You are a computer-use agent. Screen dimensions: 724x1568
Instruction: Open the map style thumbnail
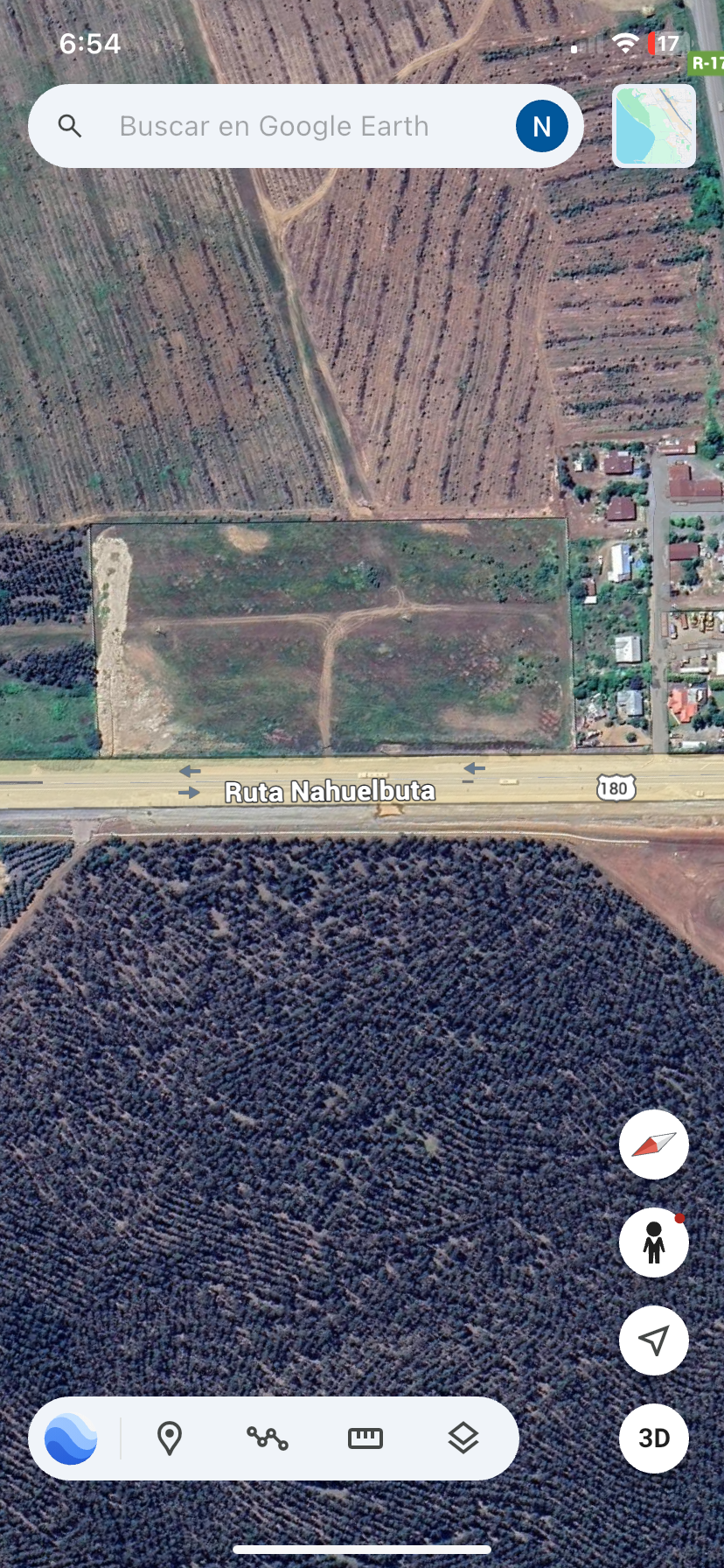point(654,126)
